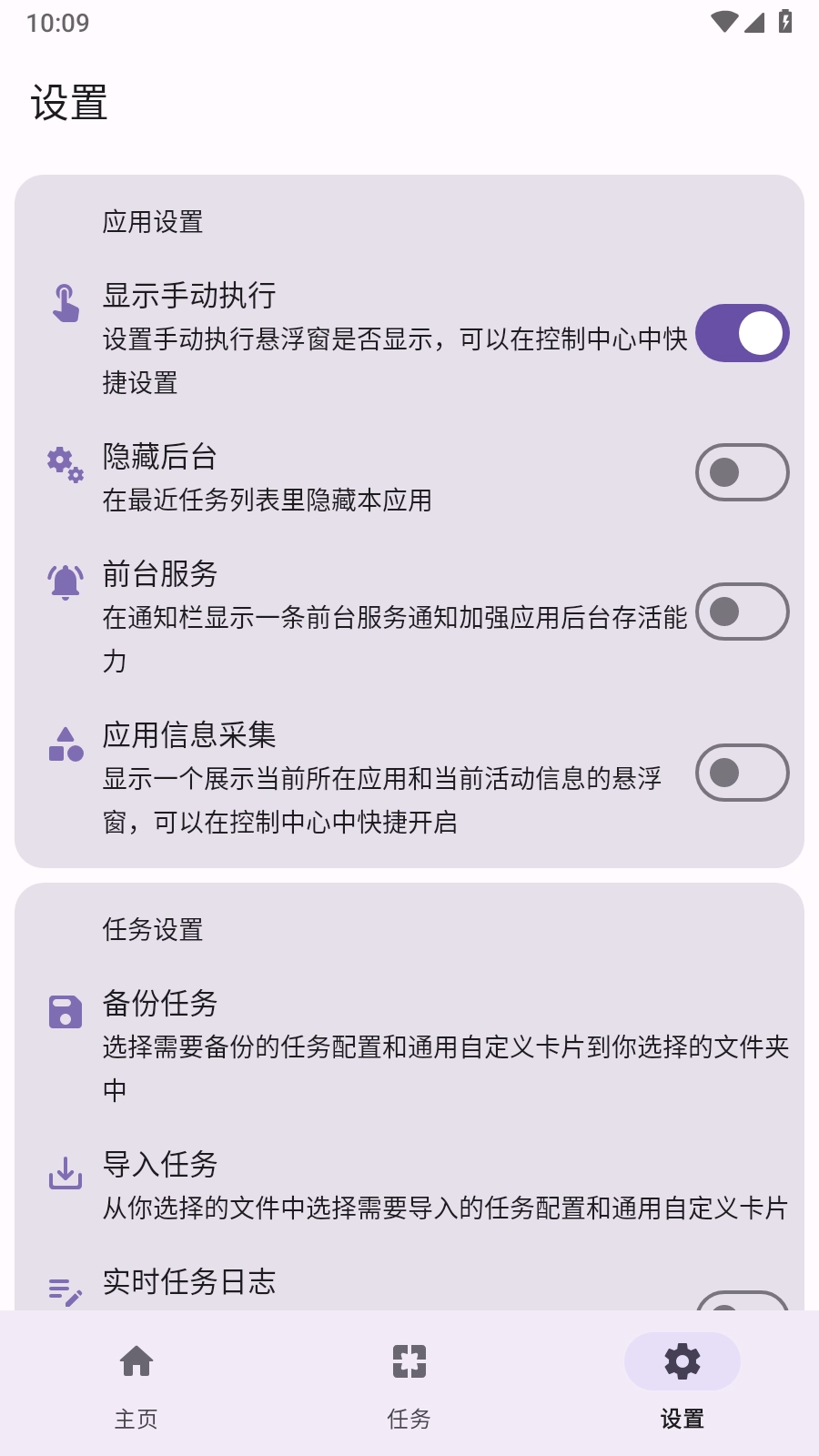Click the 任务设置 section header
819x1456 pixels.
click(154, 930)
